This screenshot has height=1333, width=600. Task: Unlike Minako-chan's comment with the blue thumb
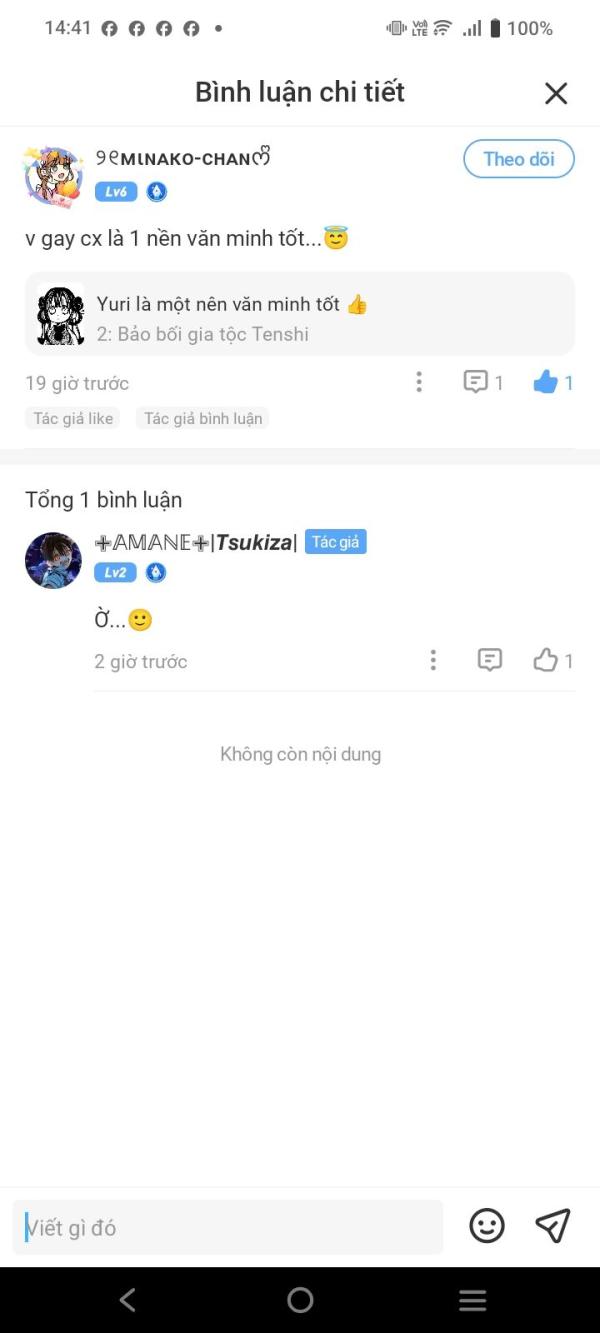point(545,382)
